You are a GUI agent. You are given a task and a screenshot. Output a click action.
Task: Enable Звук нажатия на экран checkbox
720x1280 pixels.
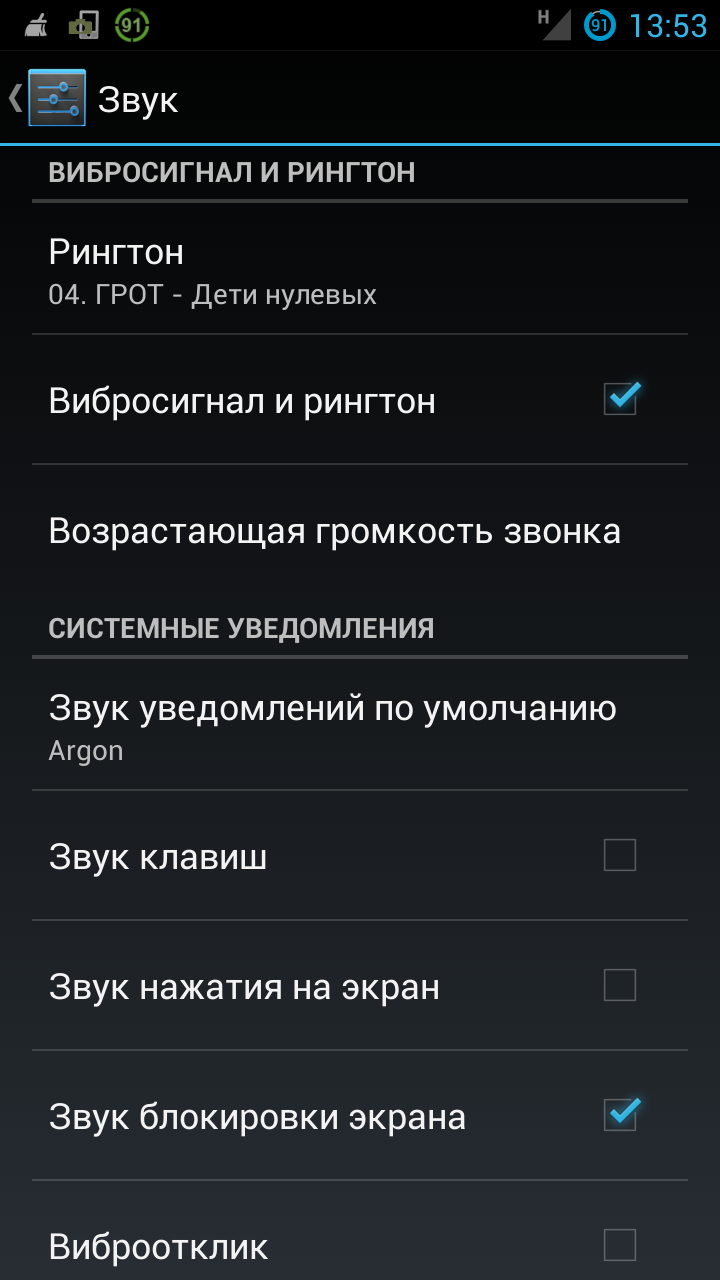pos(620,986)
